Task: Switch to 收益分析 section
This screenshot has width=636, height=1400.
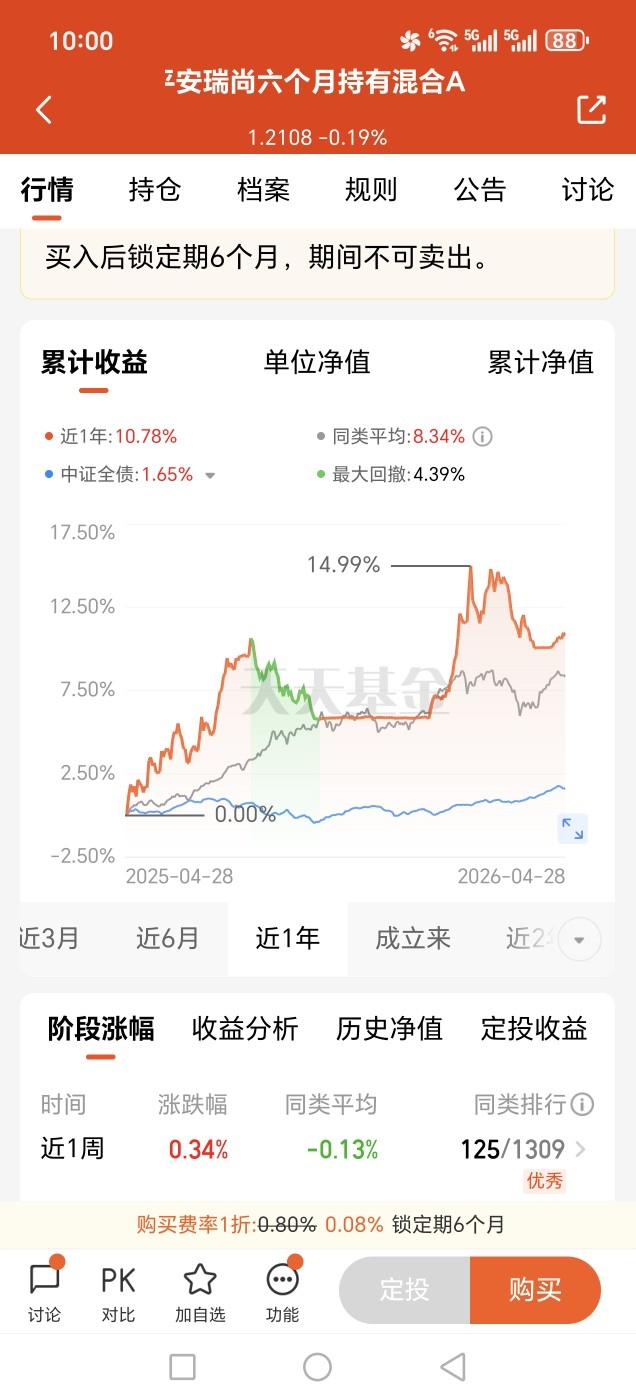Action: click(245, 1029)
